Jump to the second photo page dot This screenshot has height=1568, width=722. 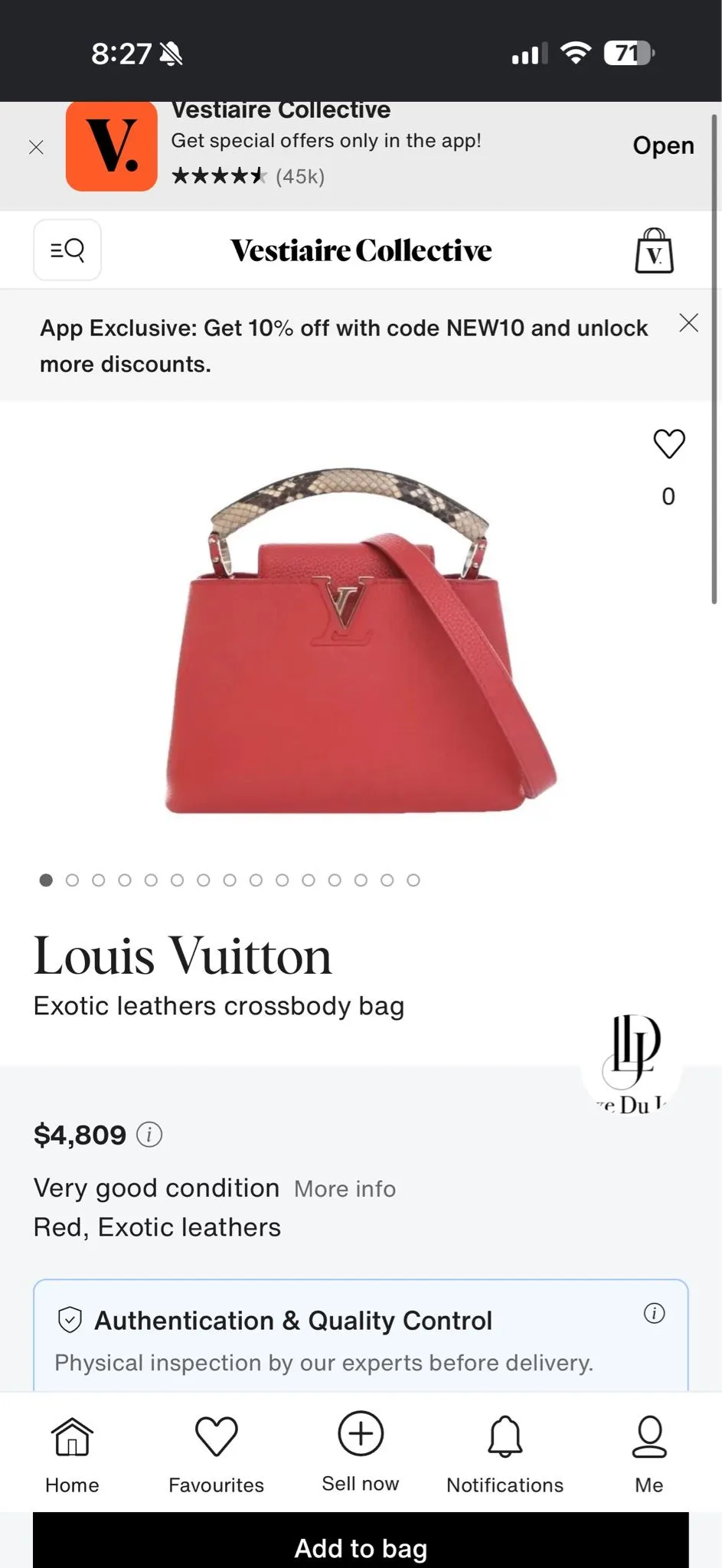pyautogui.click(x=72, y=880)
